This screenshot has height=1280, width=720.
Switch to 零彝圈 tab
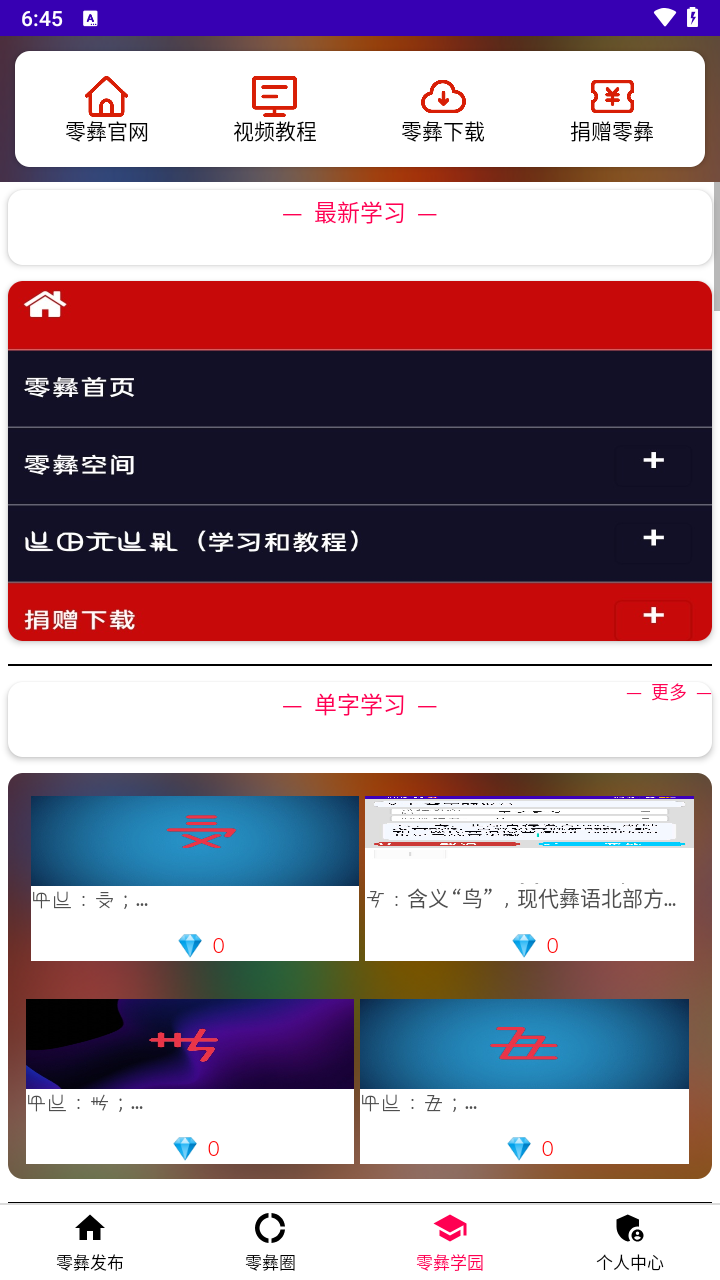point(270,1242)
